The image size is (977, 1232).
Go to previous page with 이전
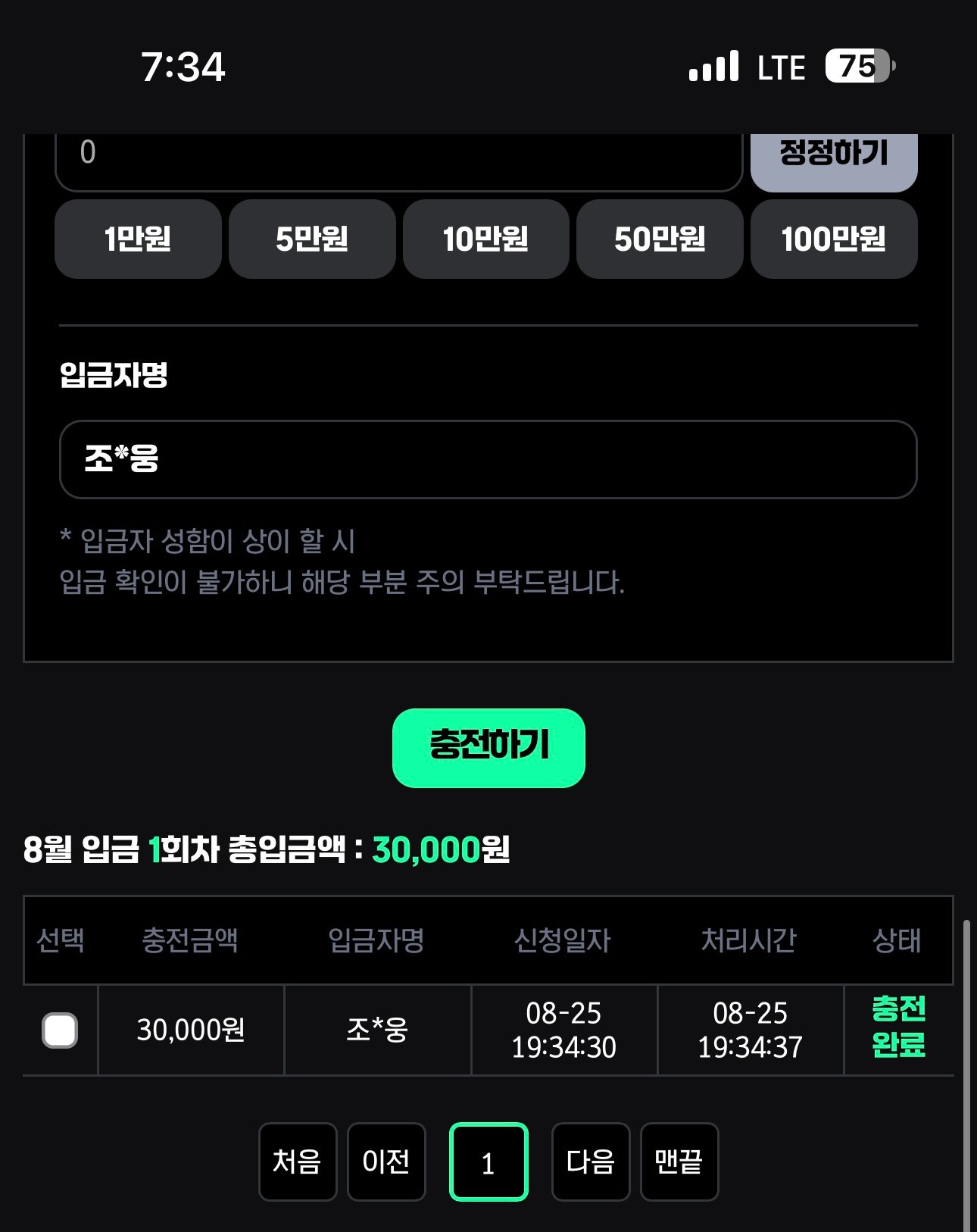click(386, 1162)
